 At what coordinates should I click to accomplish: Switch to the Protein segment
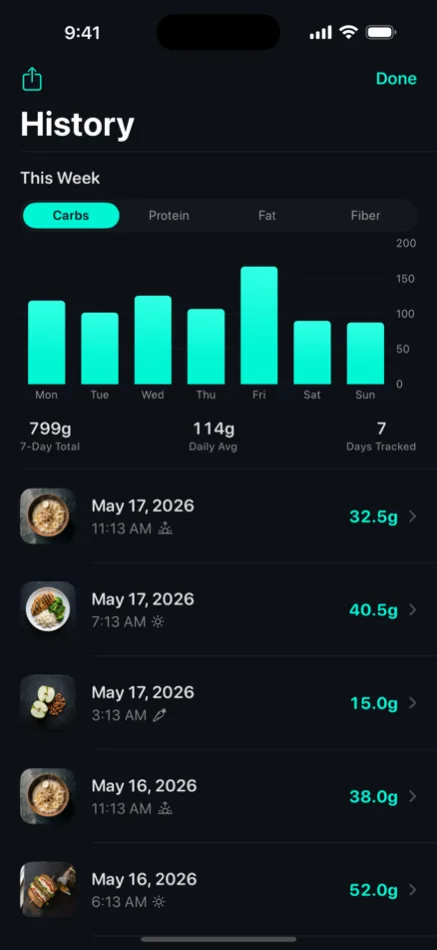pos(169,216)
